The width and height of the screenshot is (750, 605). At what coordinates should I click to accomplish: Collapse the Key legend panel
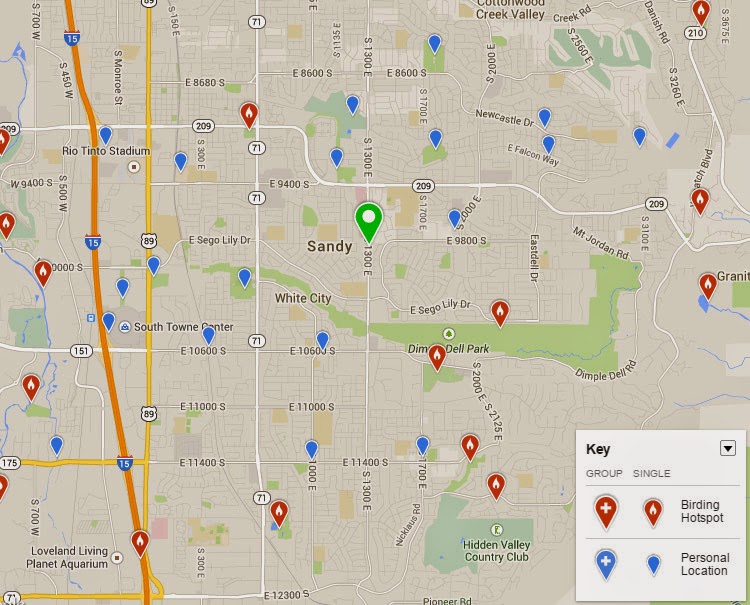point(727,449)
